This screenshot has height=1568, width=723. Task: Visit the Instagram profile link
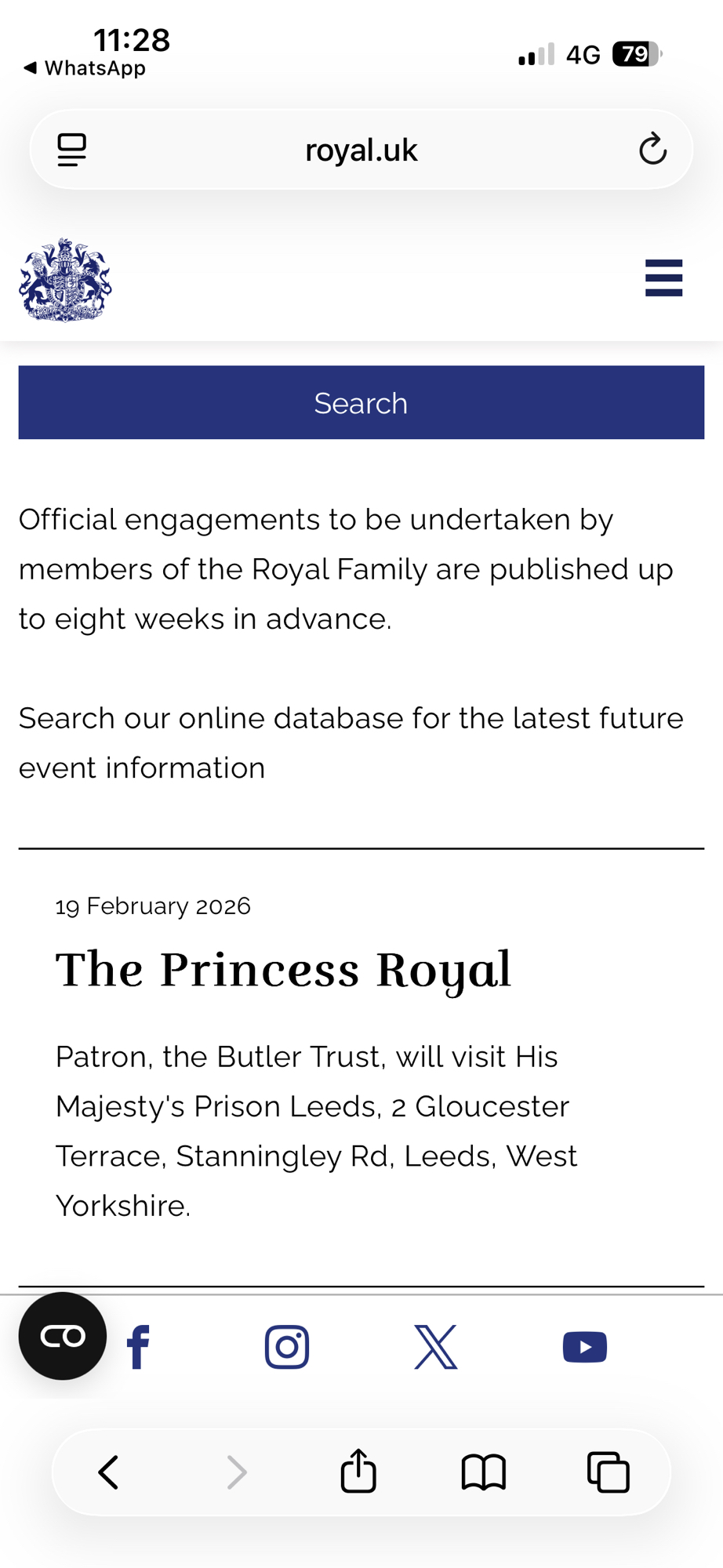pyautogui.click(x=287, y=1347)
